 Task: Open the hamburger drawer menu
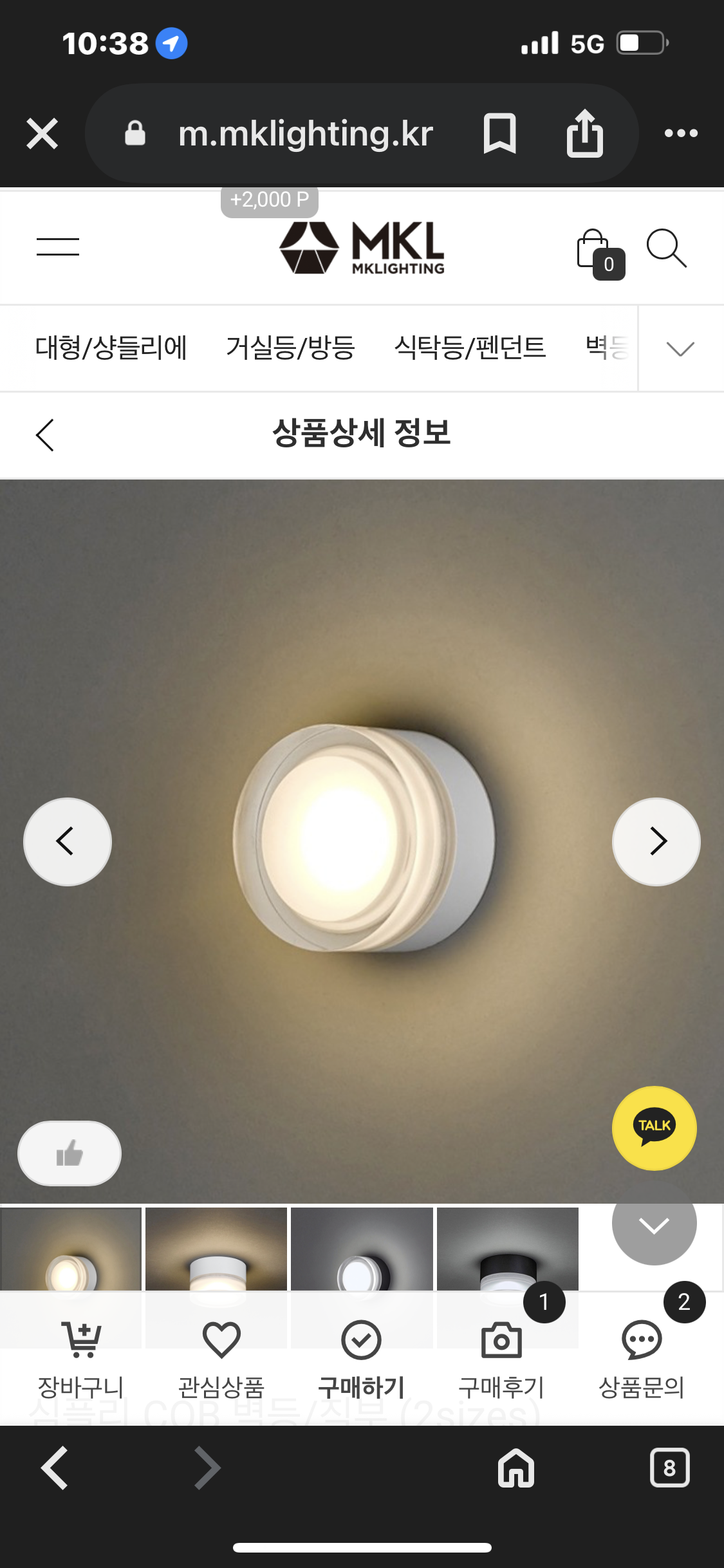pyautogui.click(x=58, y=247)
